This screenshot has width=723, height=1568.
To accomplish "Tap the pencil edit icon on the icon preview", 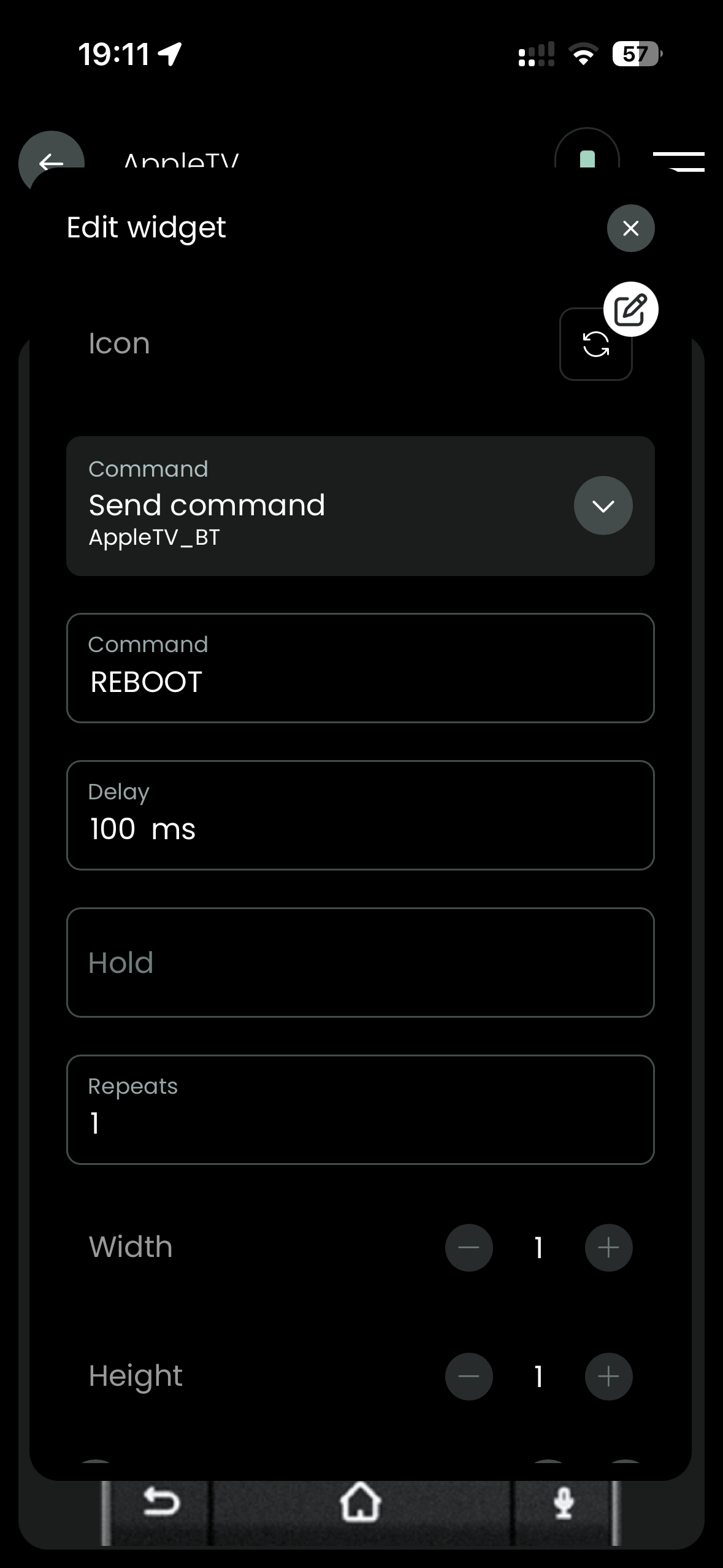I will click(630, 309).
